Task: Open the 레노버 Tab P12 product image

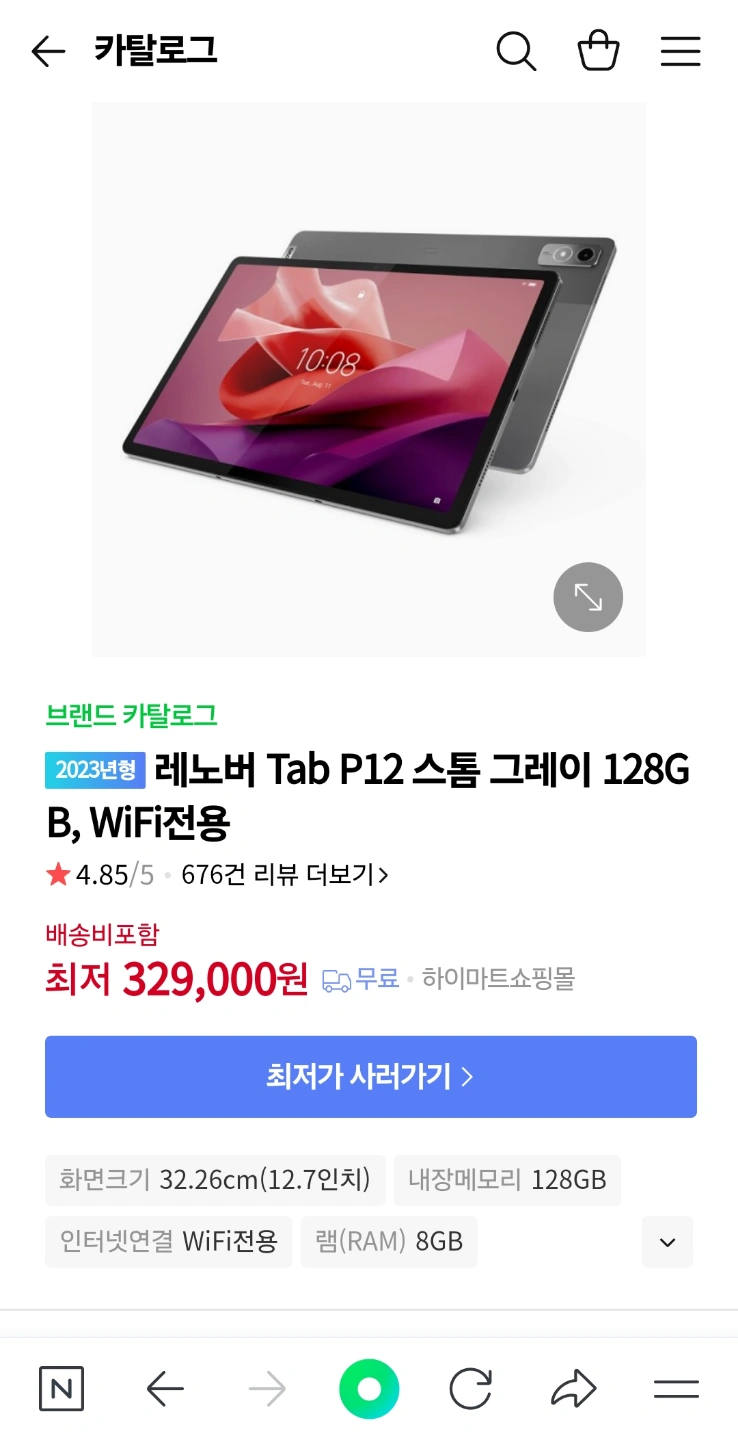Action: point(369,380)
